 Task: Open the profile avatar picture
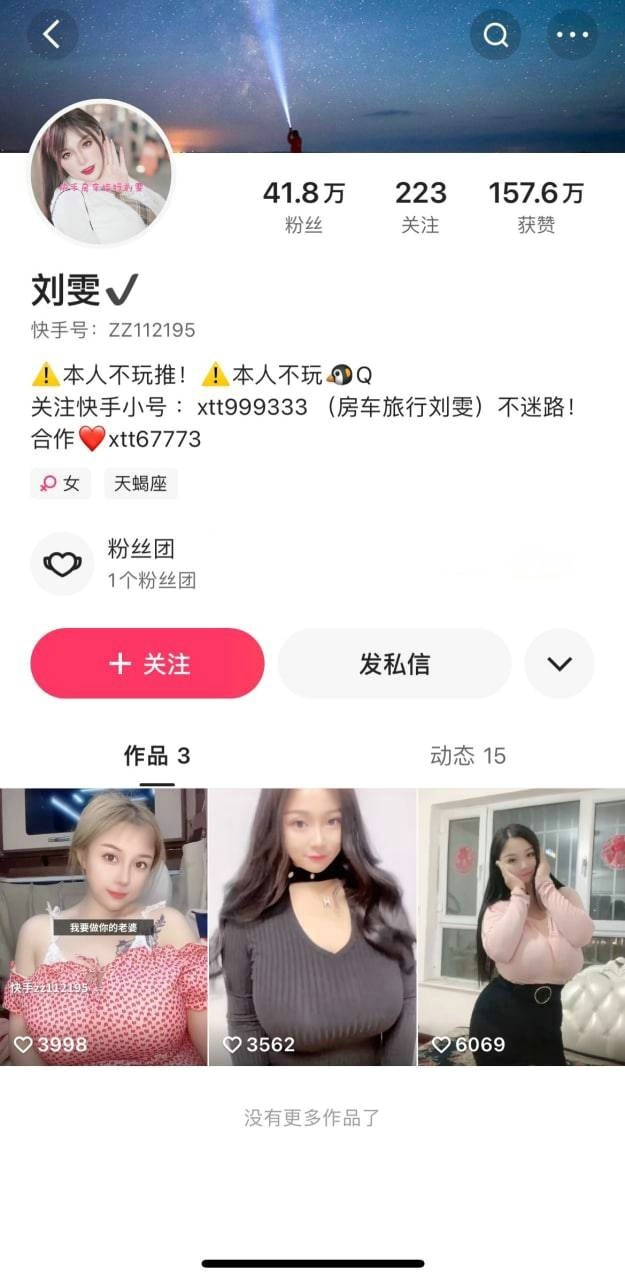(101, 172)
